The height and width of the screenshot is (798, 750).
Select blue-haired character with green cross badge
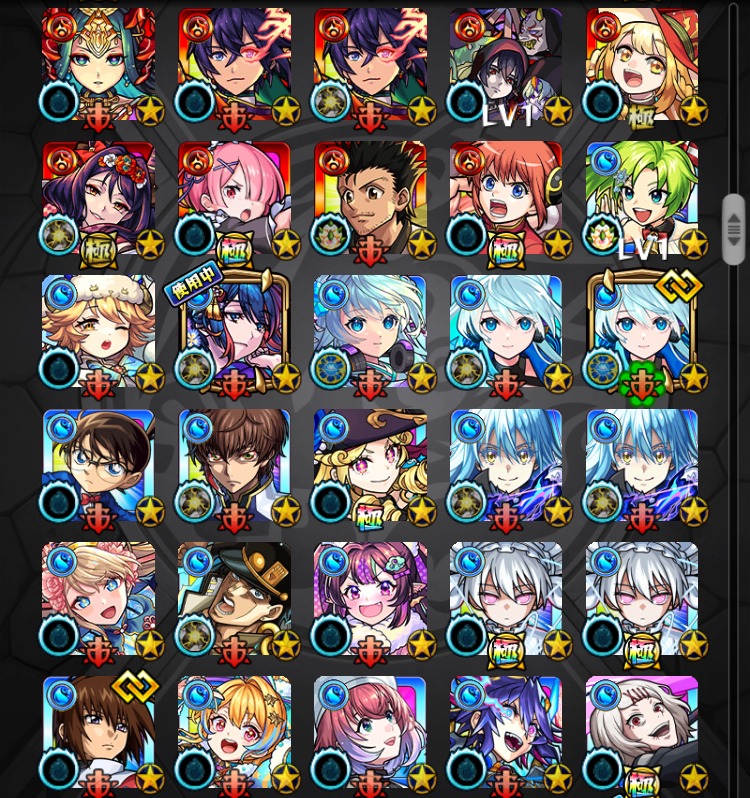tap(642, 332)
